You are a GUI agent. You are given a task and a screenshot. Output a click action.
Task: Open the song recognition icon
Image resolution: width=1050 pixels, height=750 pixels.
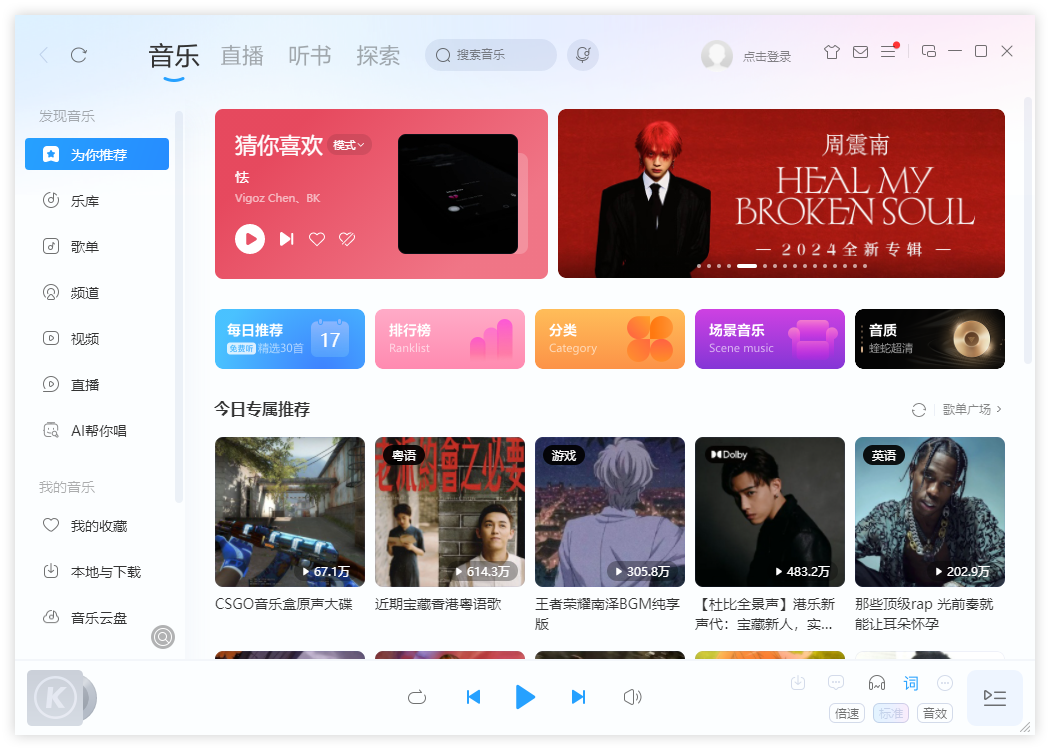583,55
